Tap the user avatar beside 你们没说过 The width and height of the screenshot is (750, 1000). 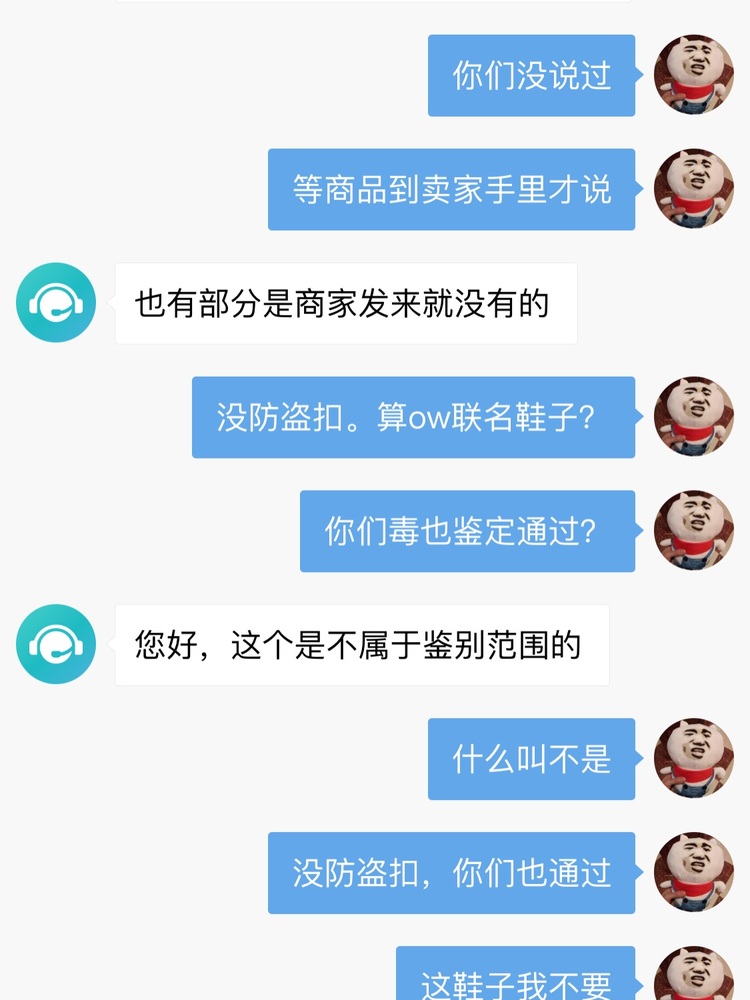(x=693, y=75)
